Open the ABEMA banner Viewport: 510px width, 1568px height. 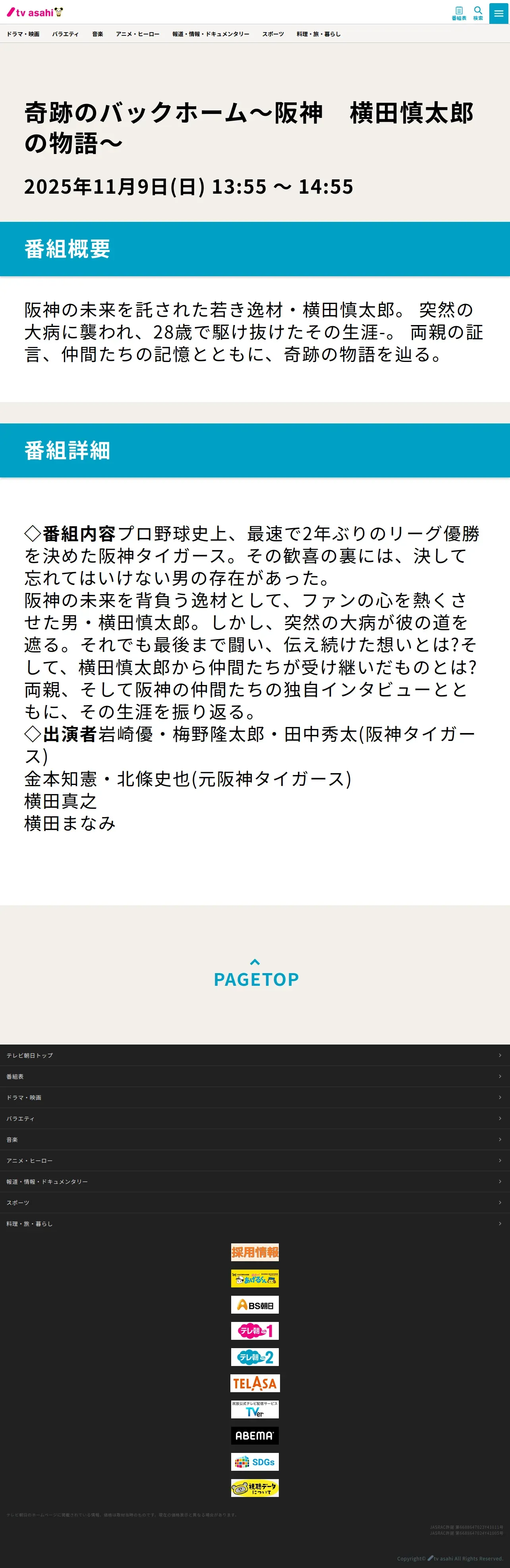[255, 1436]
